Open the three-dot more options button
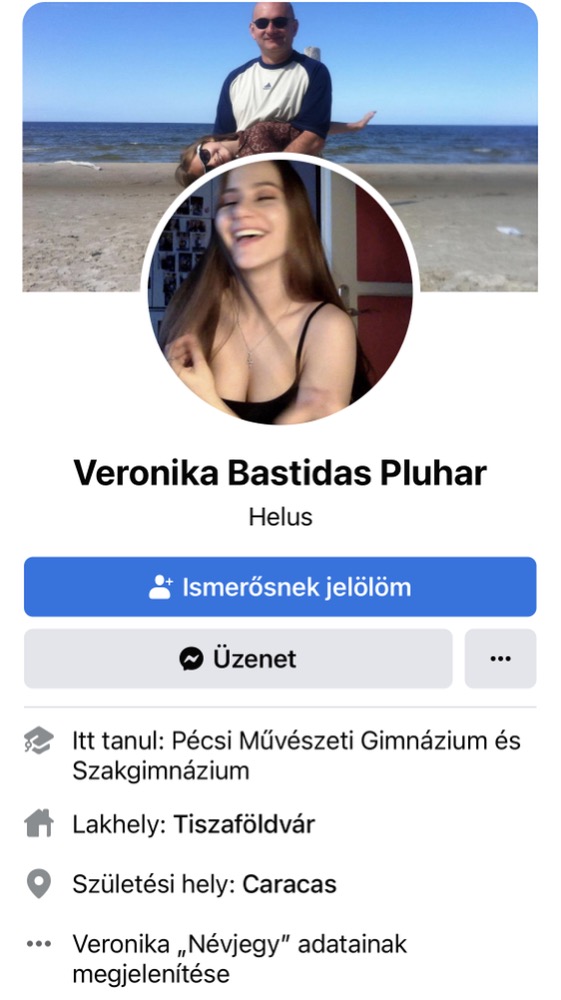Image resolution: width=561 pixels, height=1000 pixels. click(x=500, y=658)
